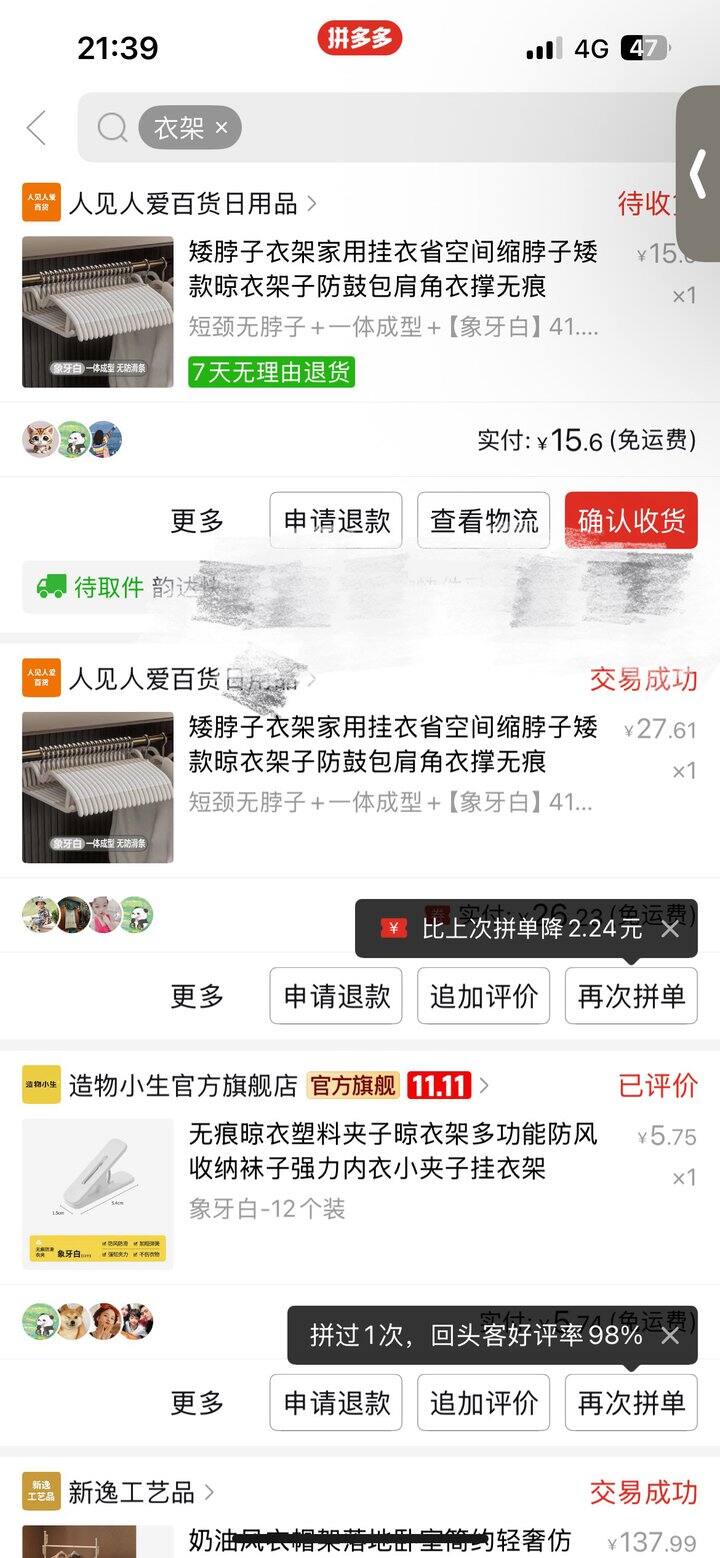Go back using the back arrow
Viewport: 720px width, 1558px height.
[x=37, y=128]
